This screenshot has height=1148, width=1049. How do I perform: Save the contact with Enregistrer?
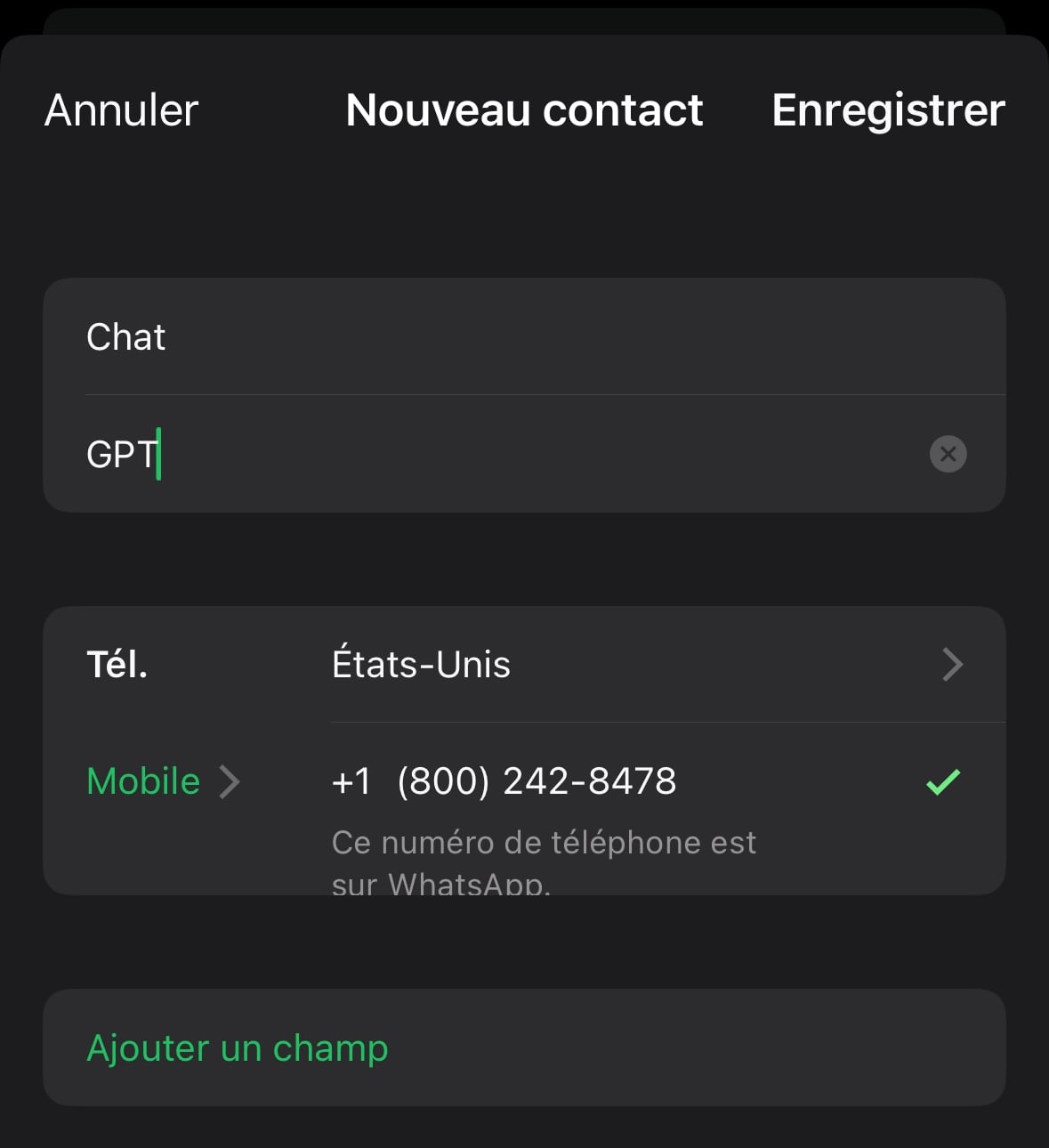(x=887, y=110)
